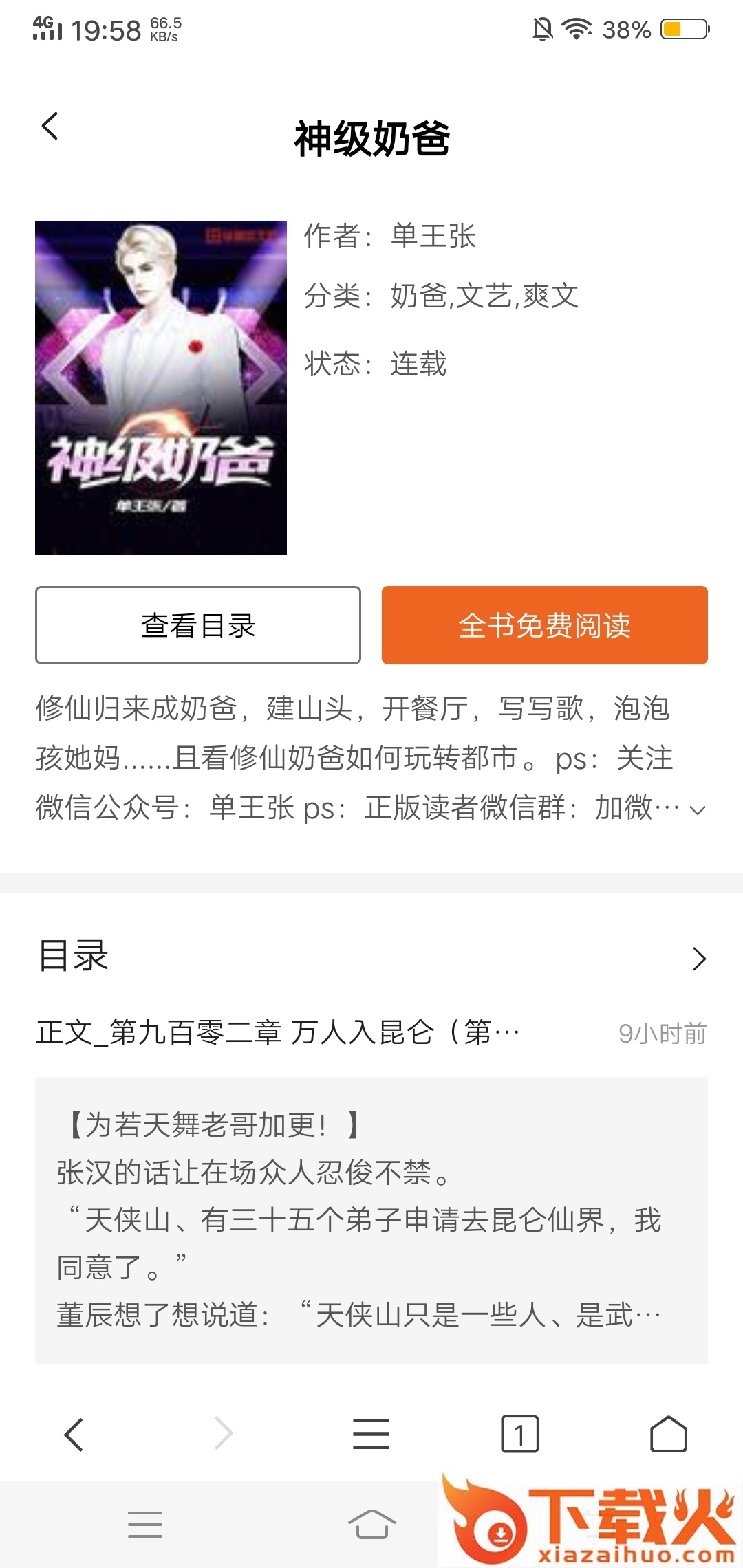
Task: Go to the browser home page
Action: click(668, 1435)
